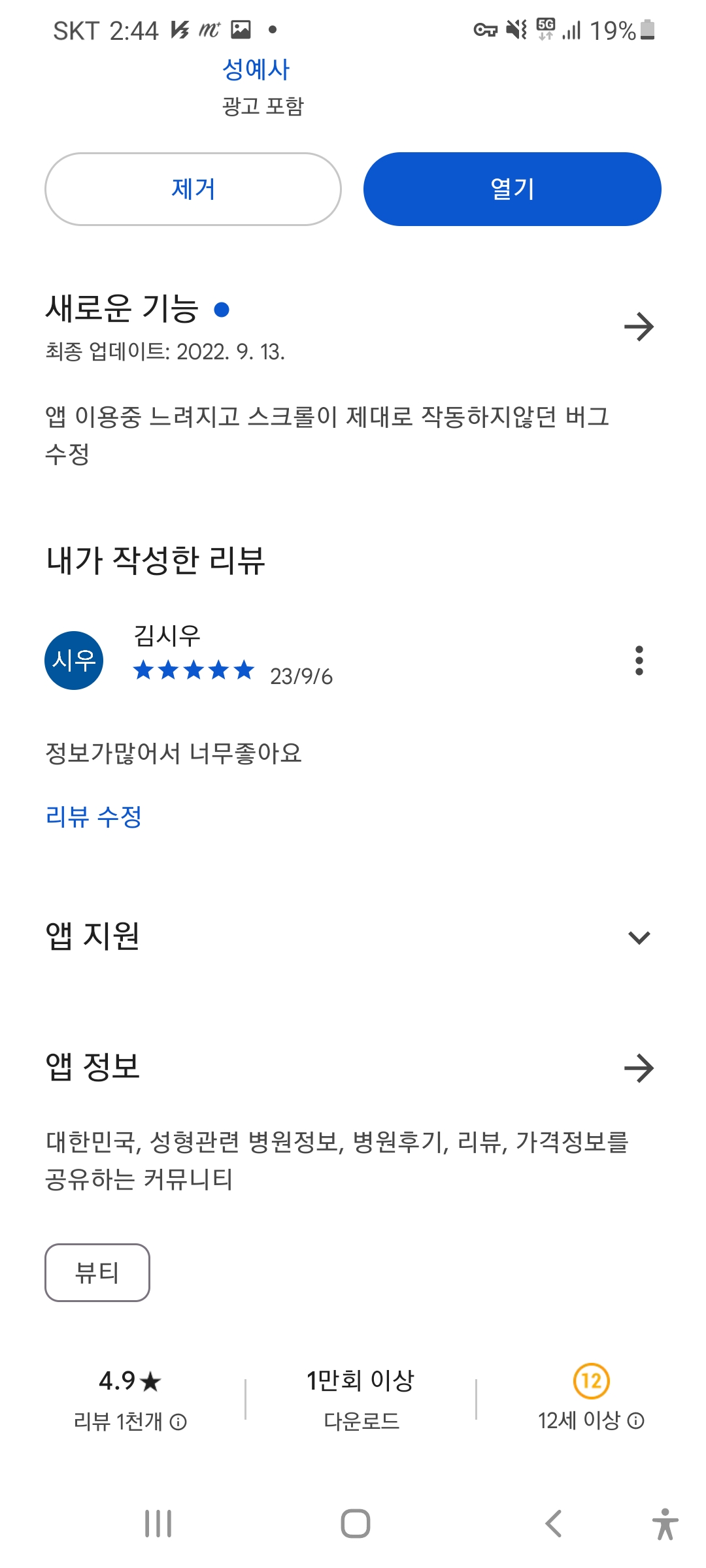The image size is (706, 1568).
Task: Open recent apps from navigation bar
Action: click(158, 1524)
